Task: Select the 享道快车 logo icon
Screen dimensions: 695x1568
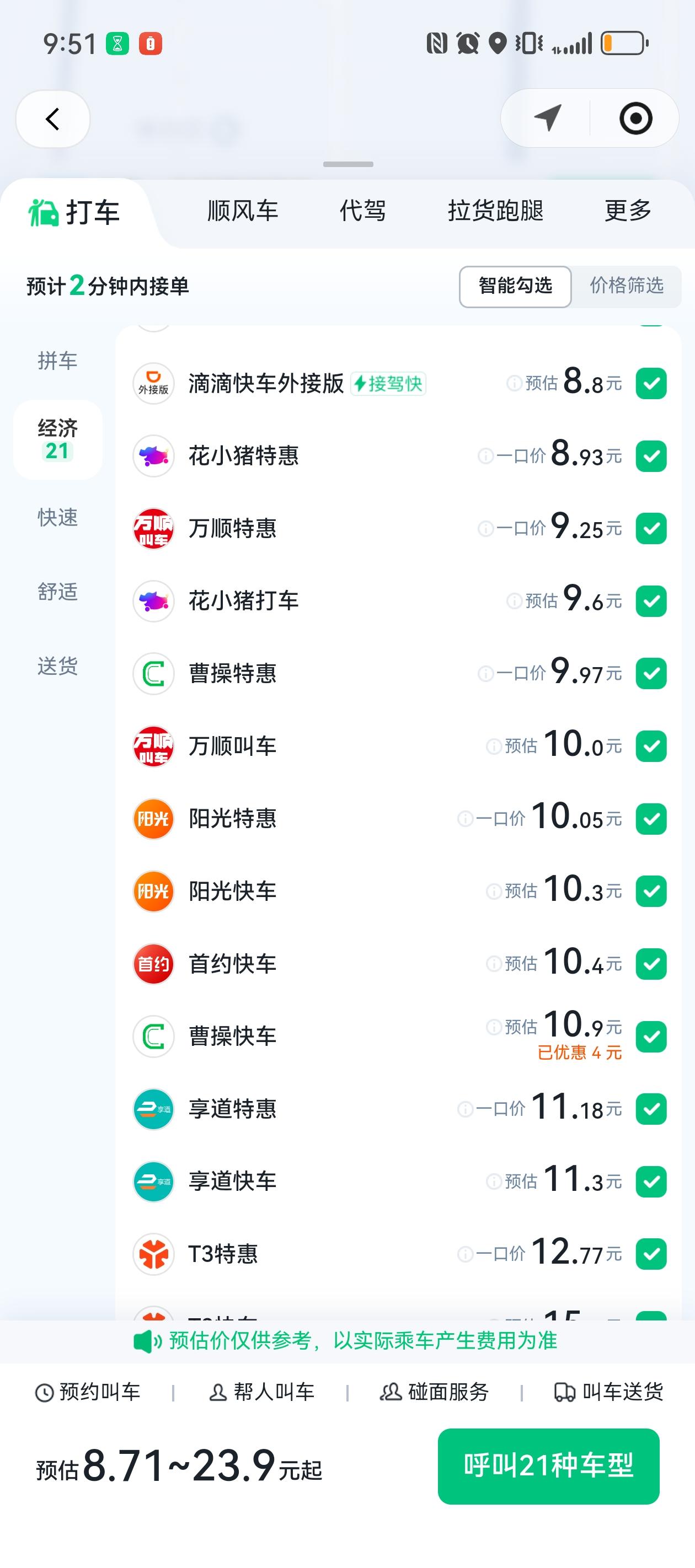Action: [x=153, y=1182]
